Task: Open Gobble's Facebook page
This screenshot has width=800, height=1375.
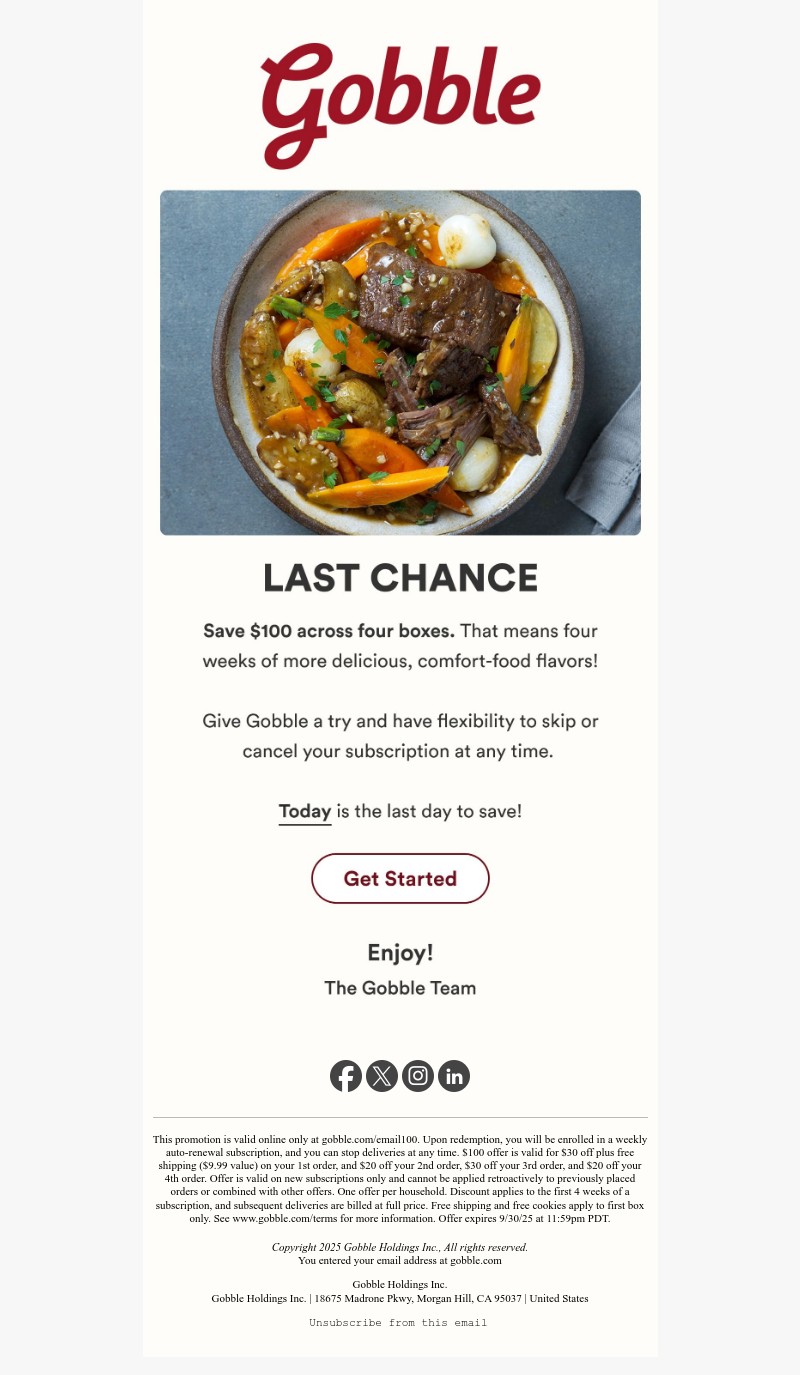Action: coord(346,1076)
